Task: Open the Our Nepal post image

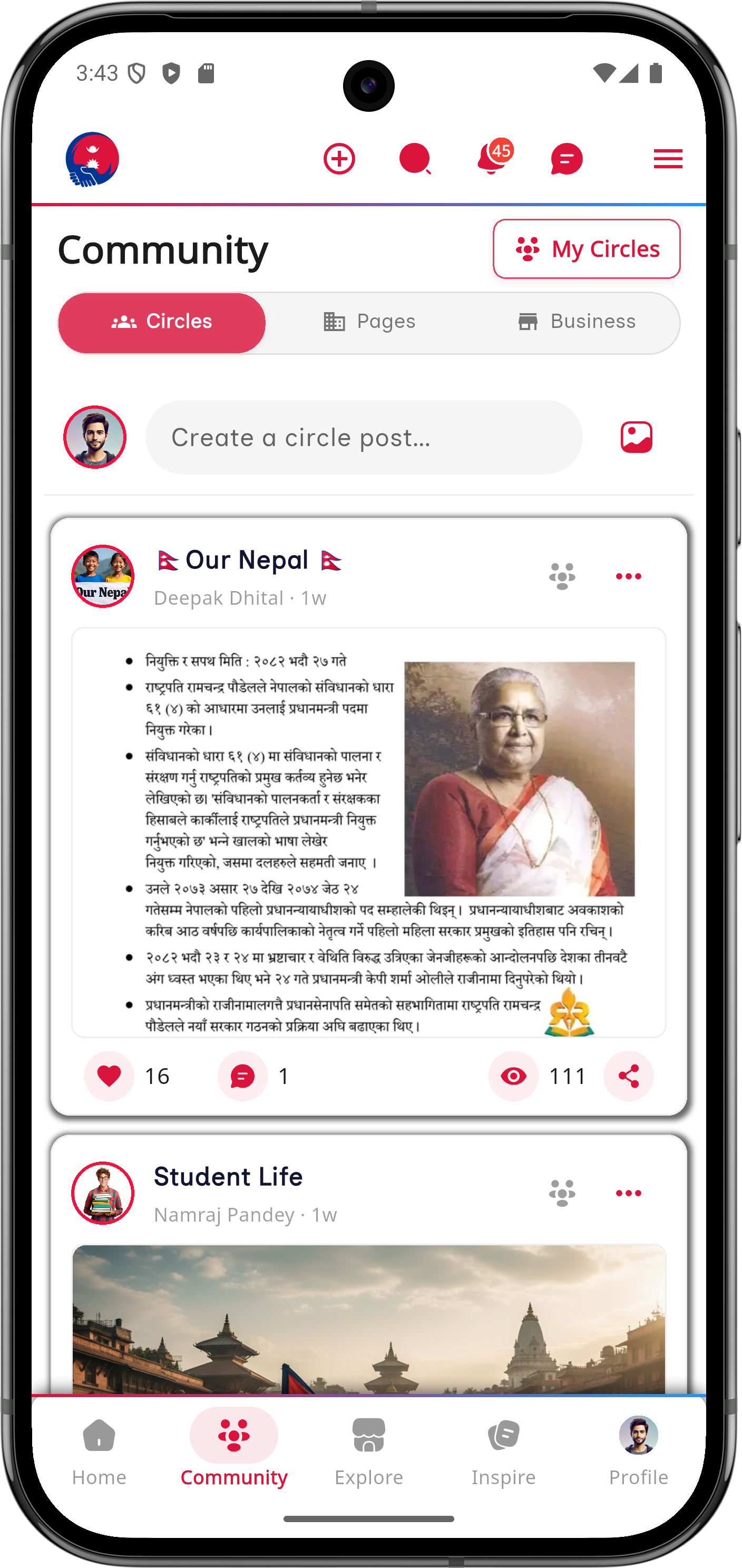Action: pos(368,831)
